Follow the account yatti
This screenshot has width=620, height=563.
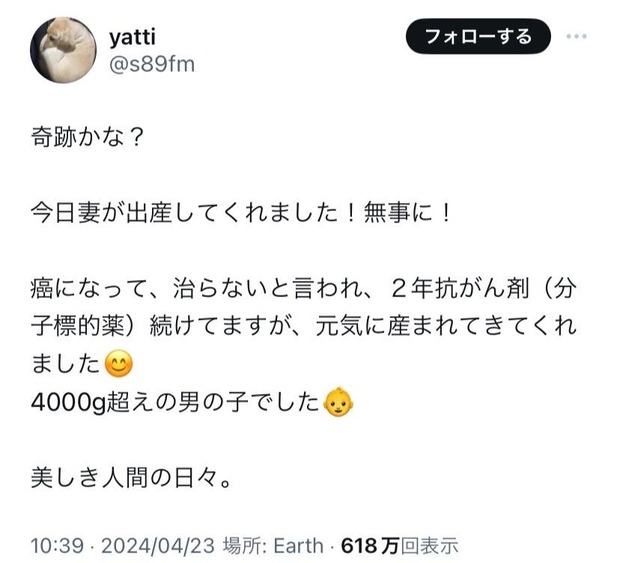coord(478,38)
